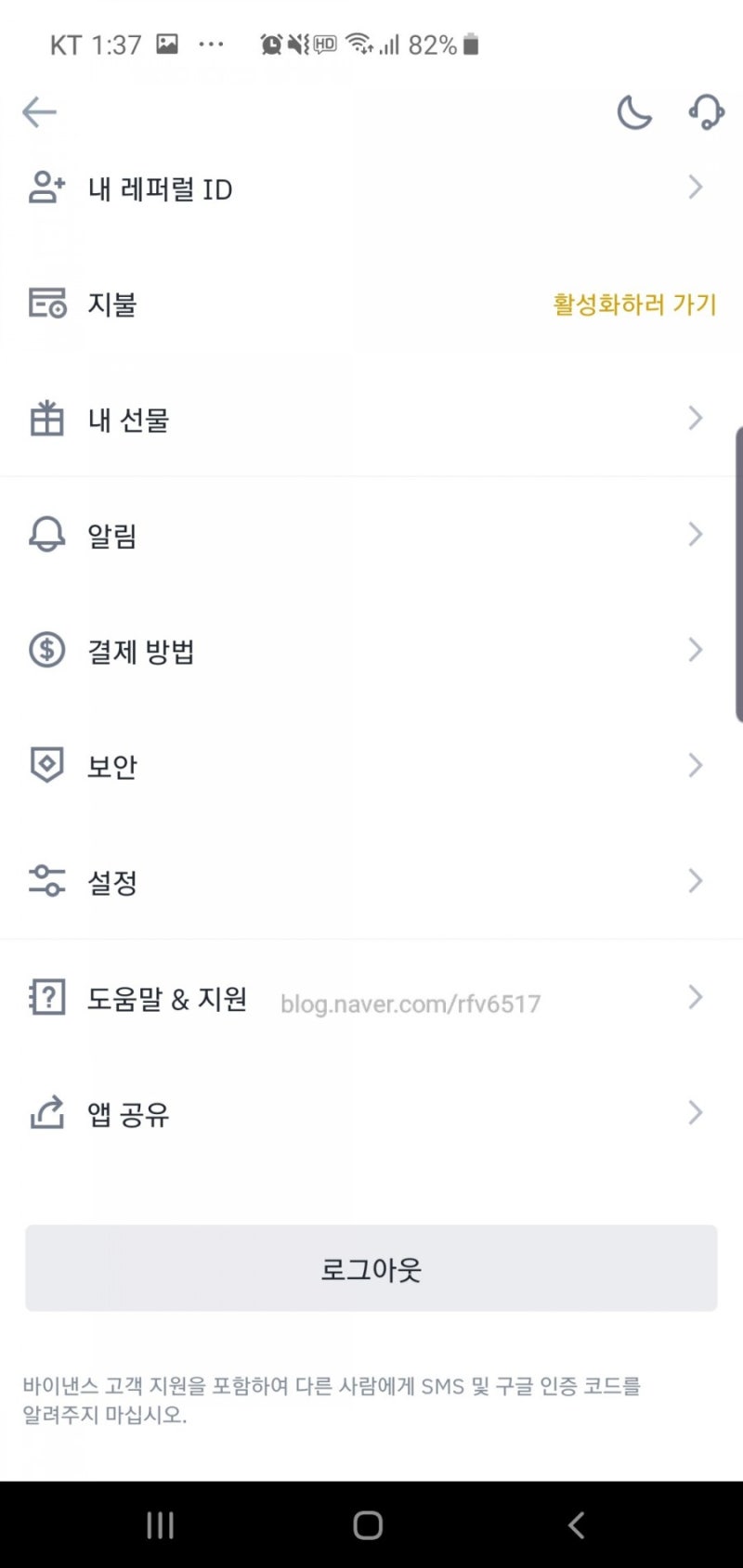
Task: Select the Pay card icon beside 지불
Action: click(x=46, y=305)
